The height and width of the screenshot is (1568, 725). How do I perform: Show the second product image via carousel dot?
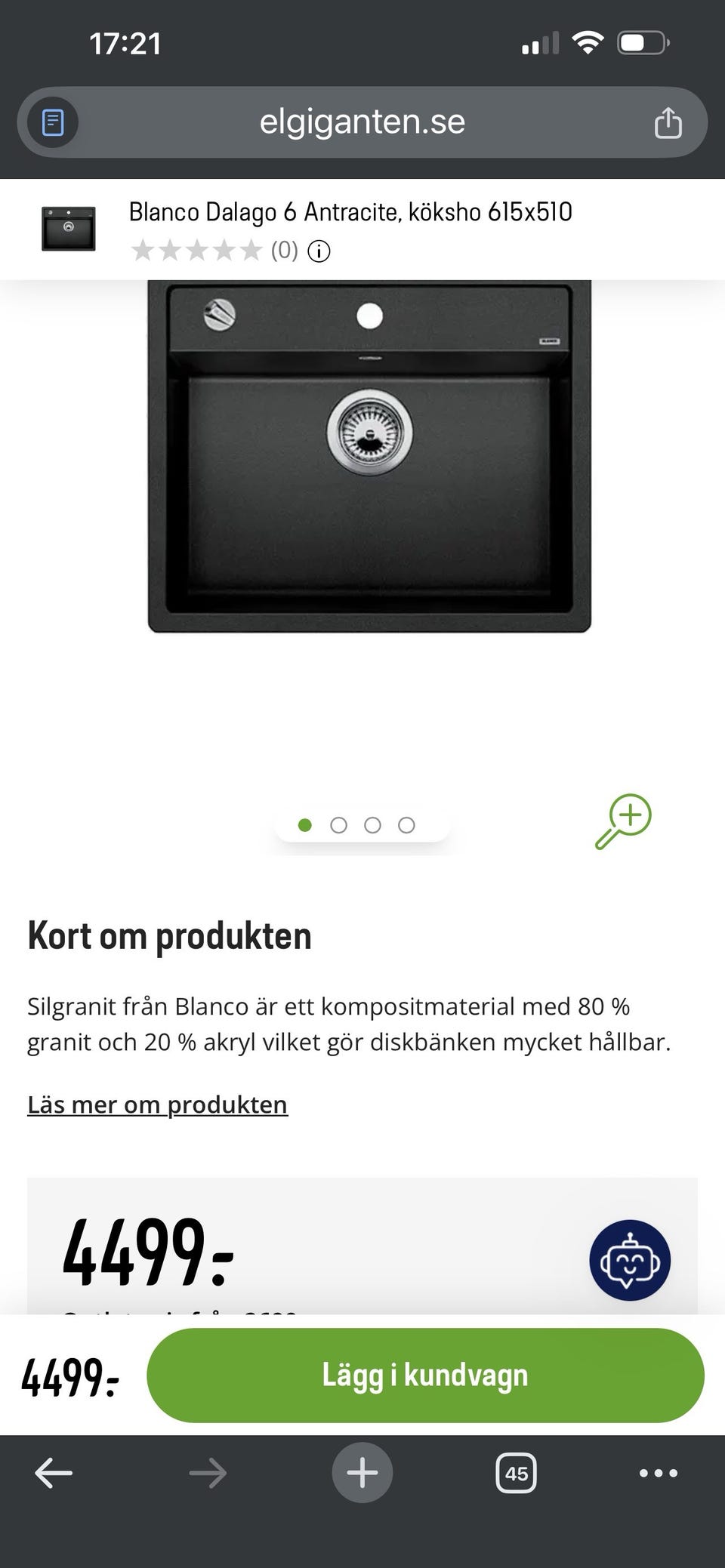click(x=338, y=825)
